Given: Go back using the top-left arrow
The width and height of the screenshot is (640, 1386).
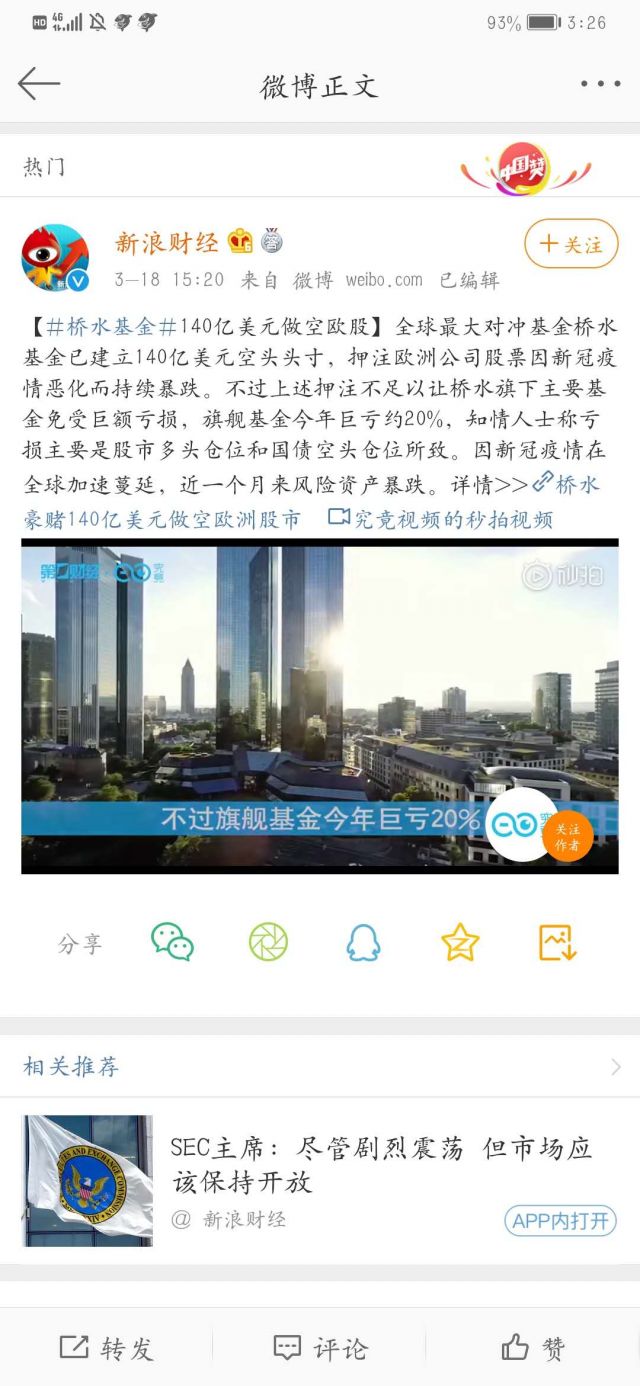Looking at the screenshot, I should pyautogui.click(x=39, y=84).
